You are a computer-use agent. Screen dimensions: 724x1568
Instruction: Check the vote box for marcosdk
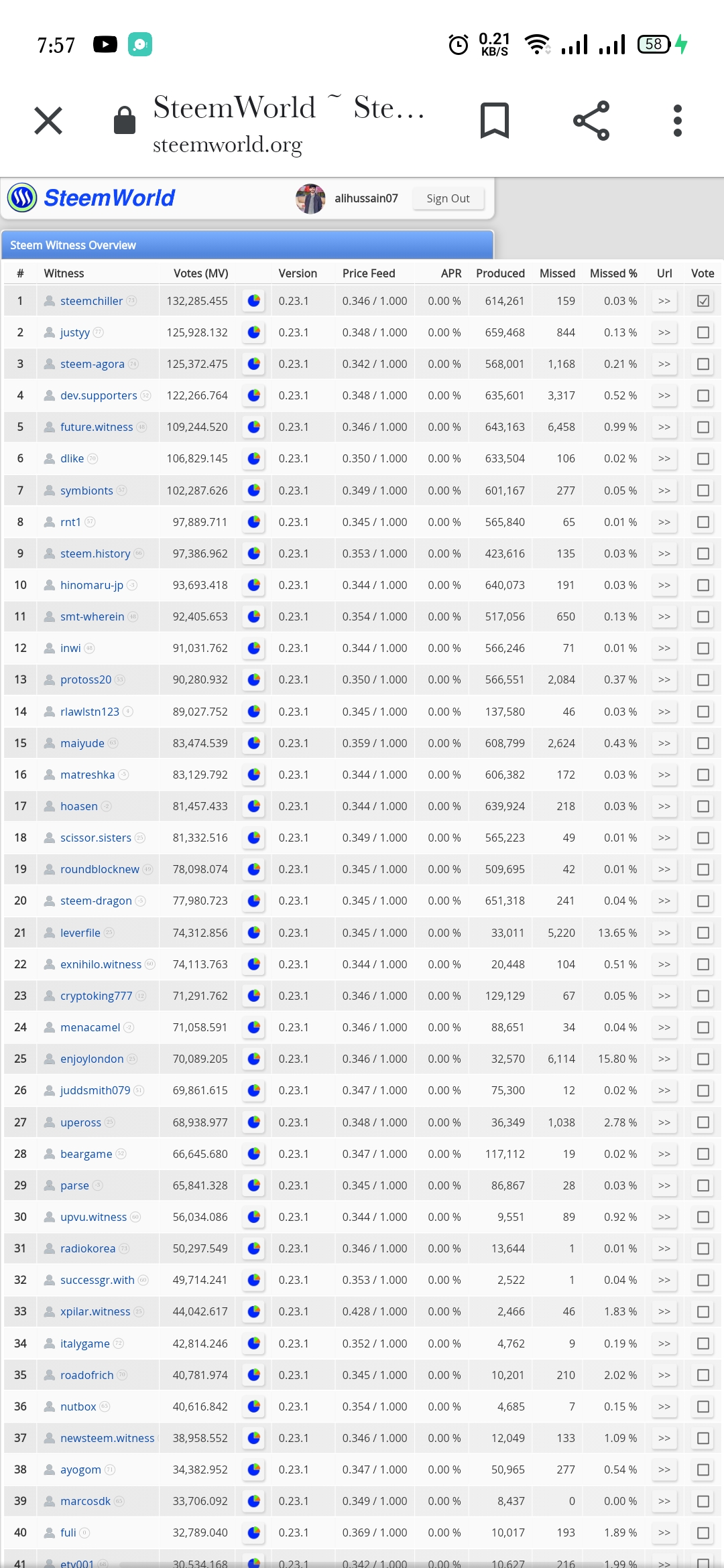coord(703,1501)
